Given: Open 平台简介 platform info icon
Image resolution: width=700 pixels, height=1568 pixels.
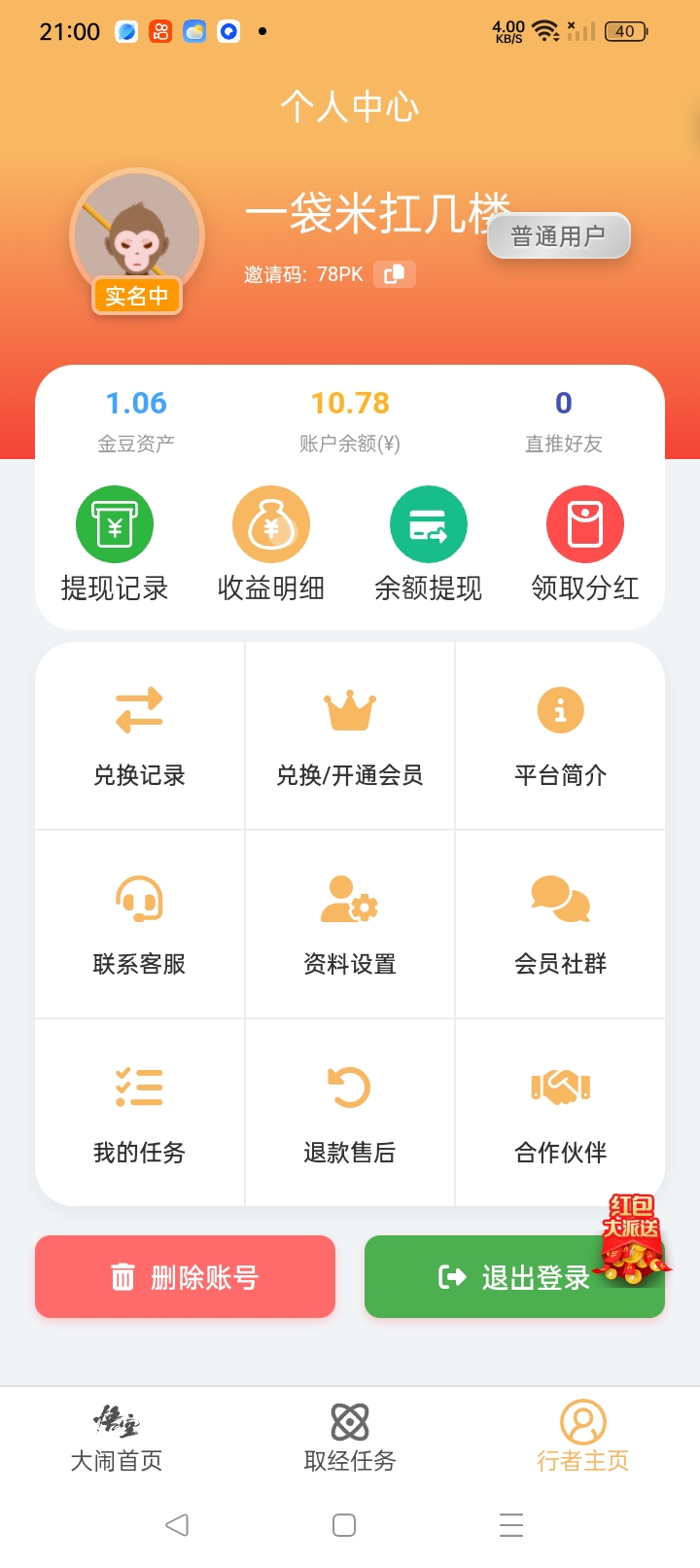Looking at the screenshot, I should pyautogui.click(x=560, y=709).
